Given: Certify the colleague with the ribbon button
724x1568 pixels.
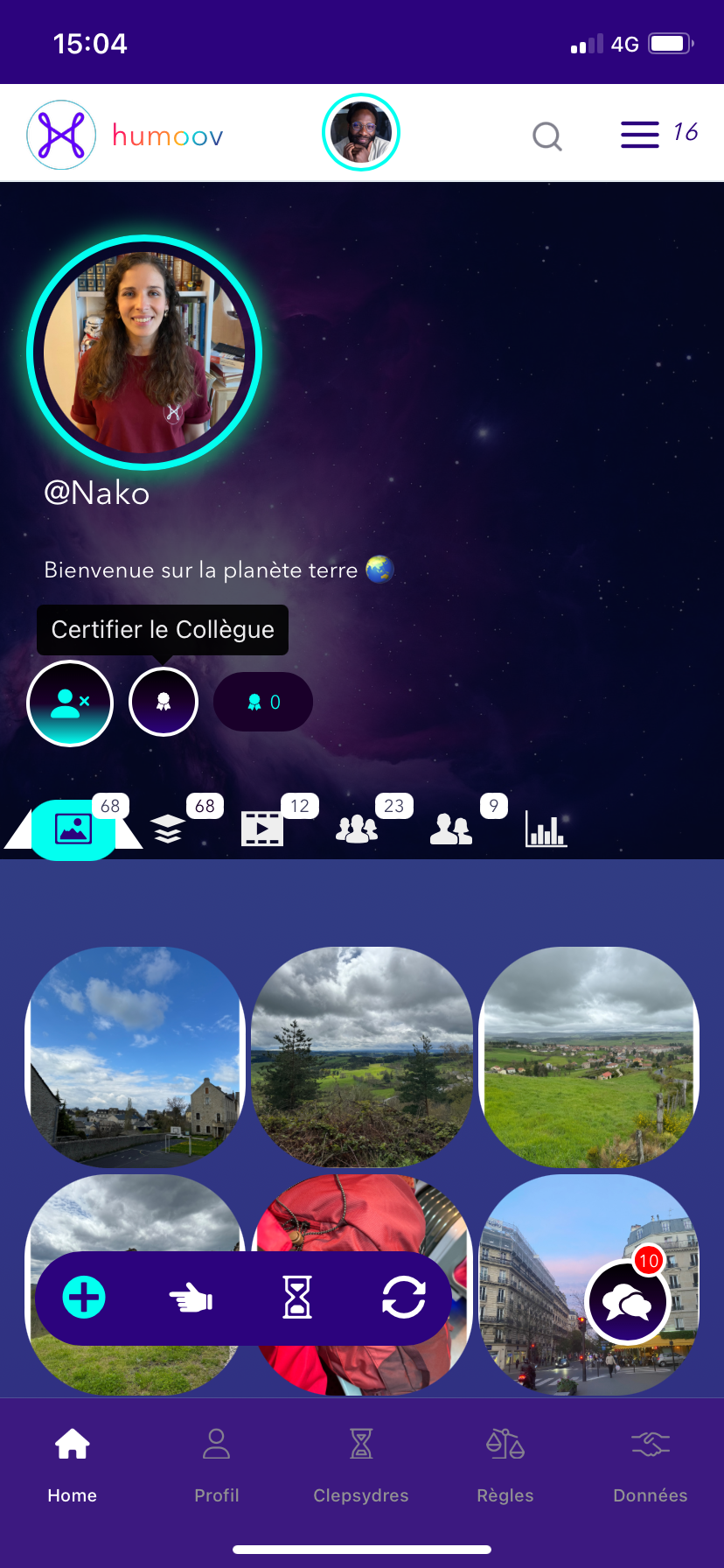Looking at the screenshot, I should click(x=164, y=702).
